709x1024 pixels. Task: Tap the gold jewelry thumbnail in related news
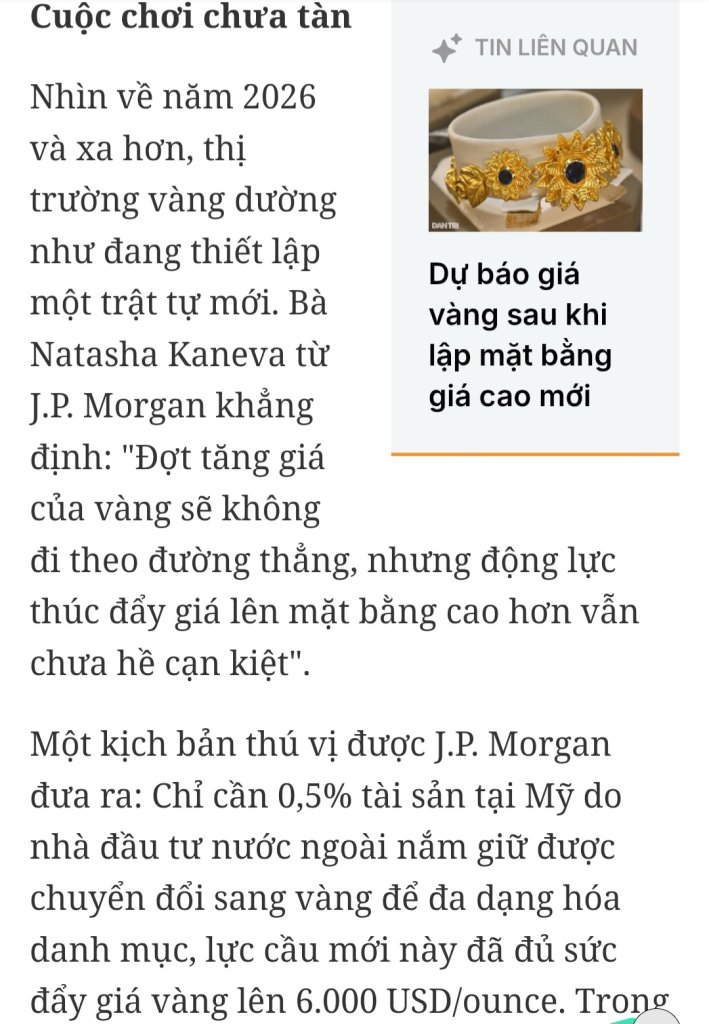point(535,160)
